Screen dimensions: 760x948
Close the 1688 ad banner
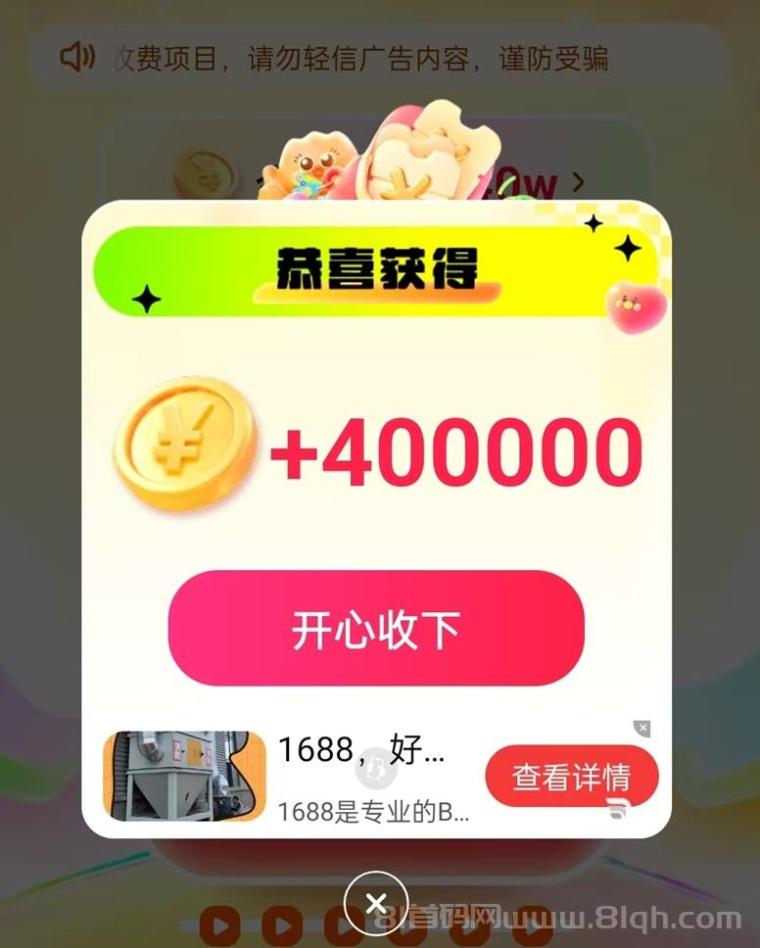click(x=643, y=728)
